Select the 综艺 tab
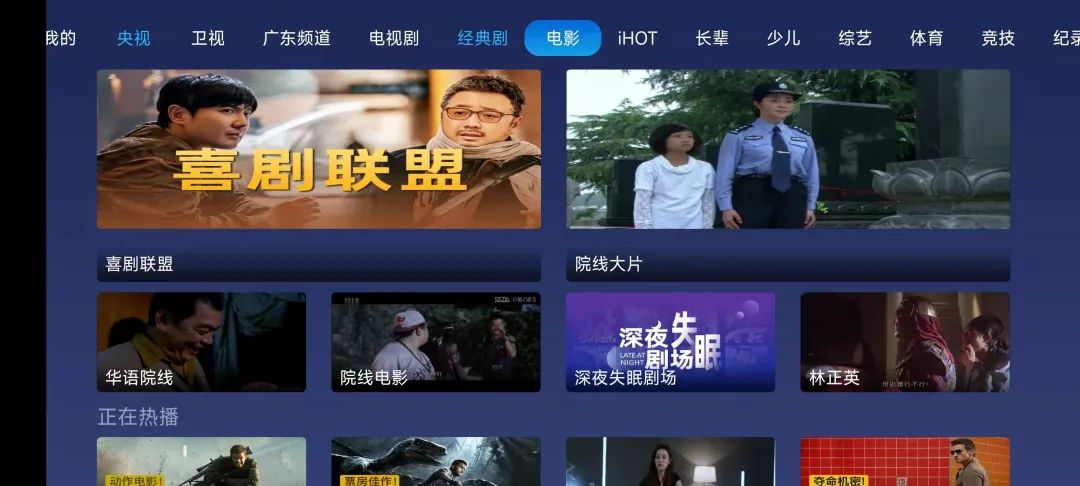Screen dimensions: 1080x486 point(855,38)
